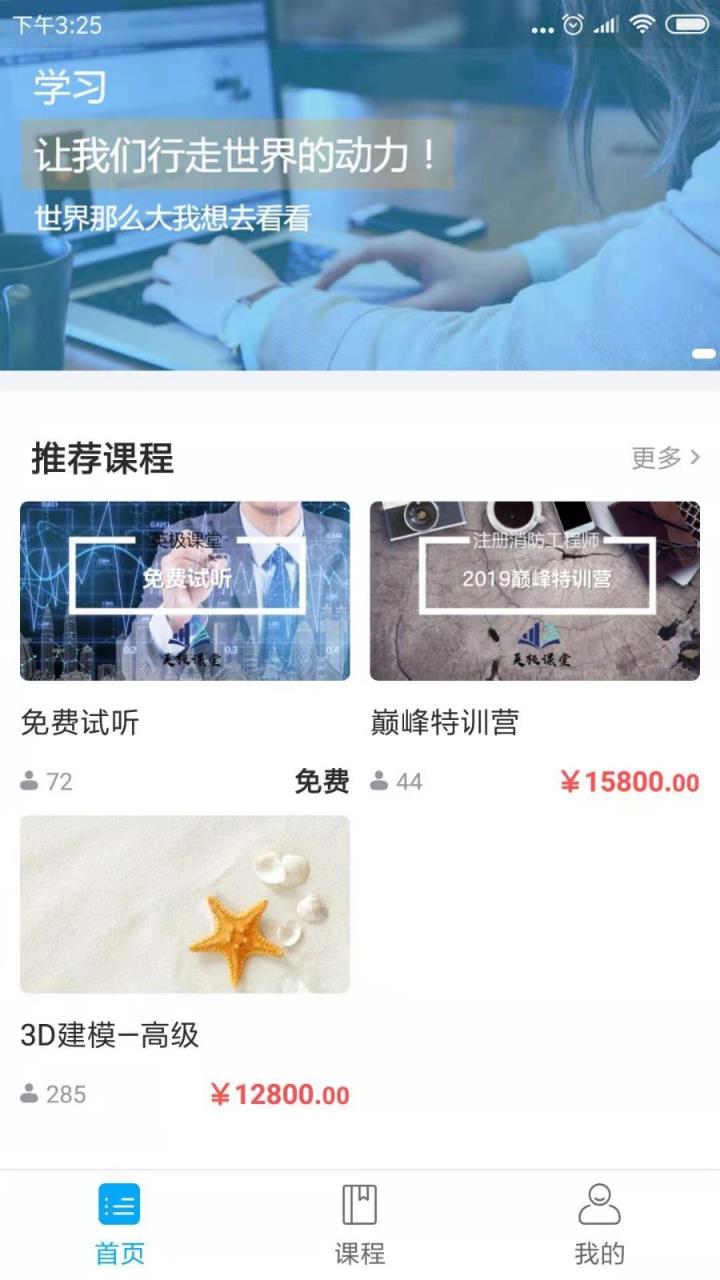720x1280 pixels.
Task: Click the ¥15800.00 price label
Action: click(630, 781)
